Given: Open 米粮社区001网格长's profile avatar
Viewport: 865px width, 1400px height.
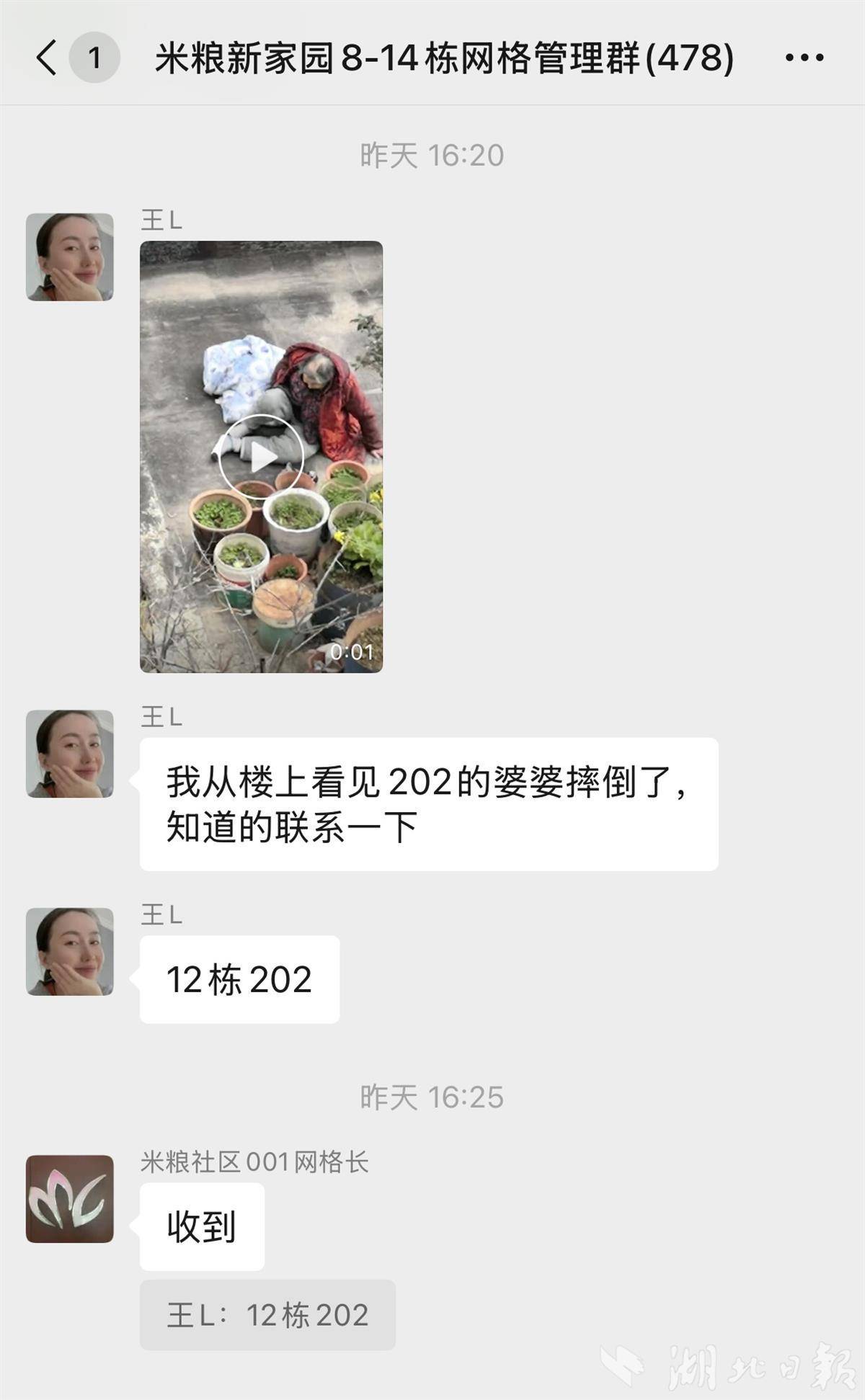Looking at the screenshot, I should (70, 1199).
